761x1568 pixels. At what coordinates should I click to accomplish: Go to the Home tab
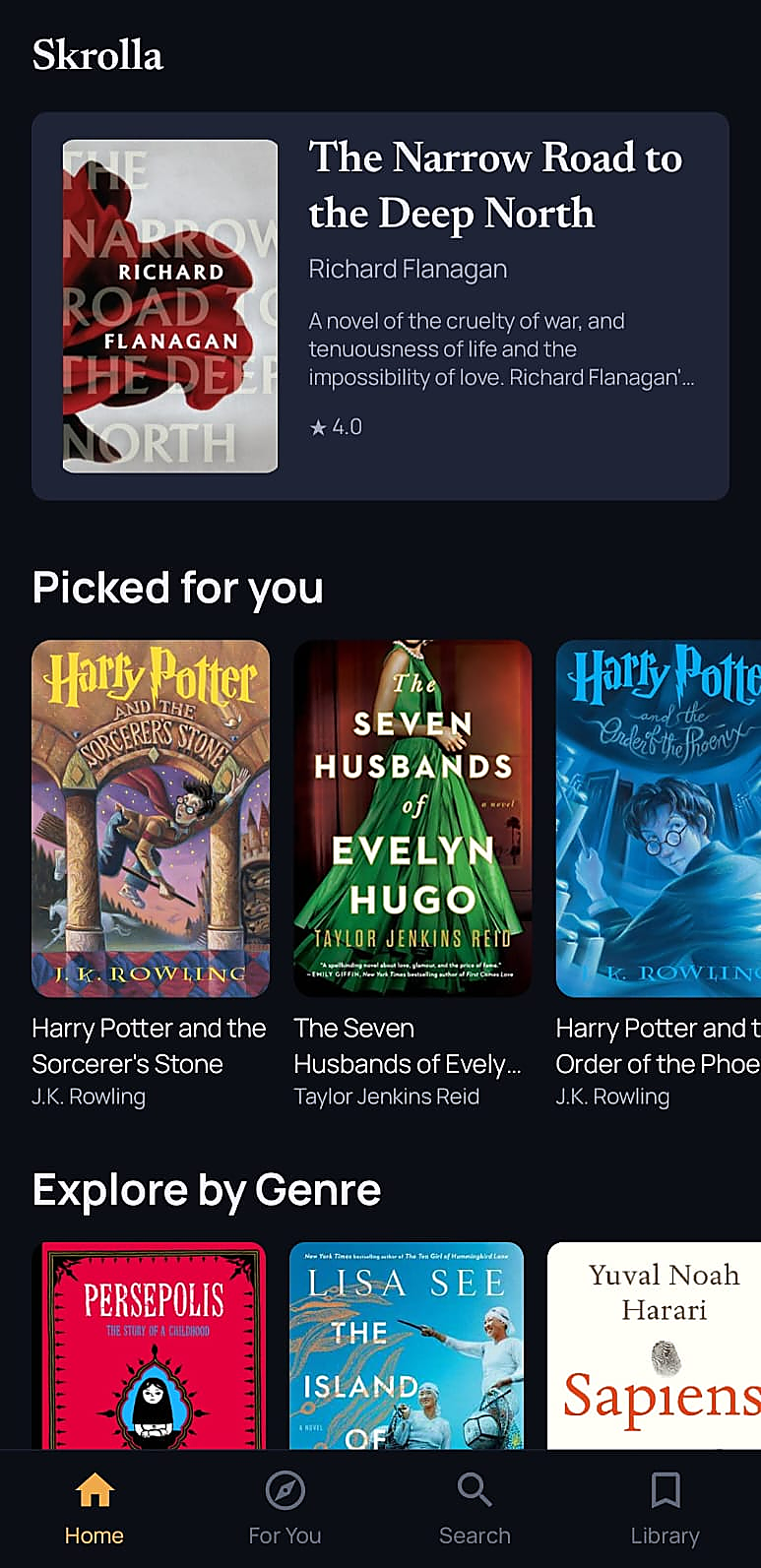coord(95,1509)
